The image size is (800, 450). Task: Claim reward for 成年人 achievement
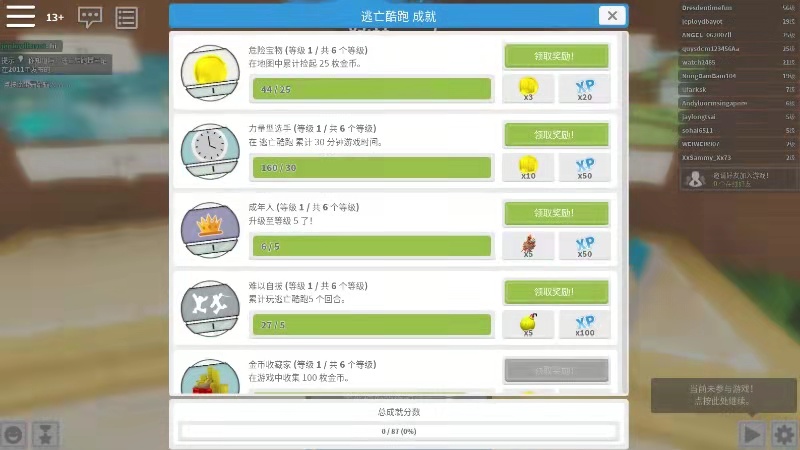(556, 213)
